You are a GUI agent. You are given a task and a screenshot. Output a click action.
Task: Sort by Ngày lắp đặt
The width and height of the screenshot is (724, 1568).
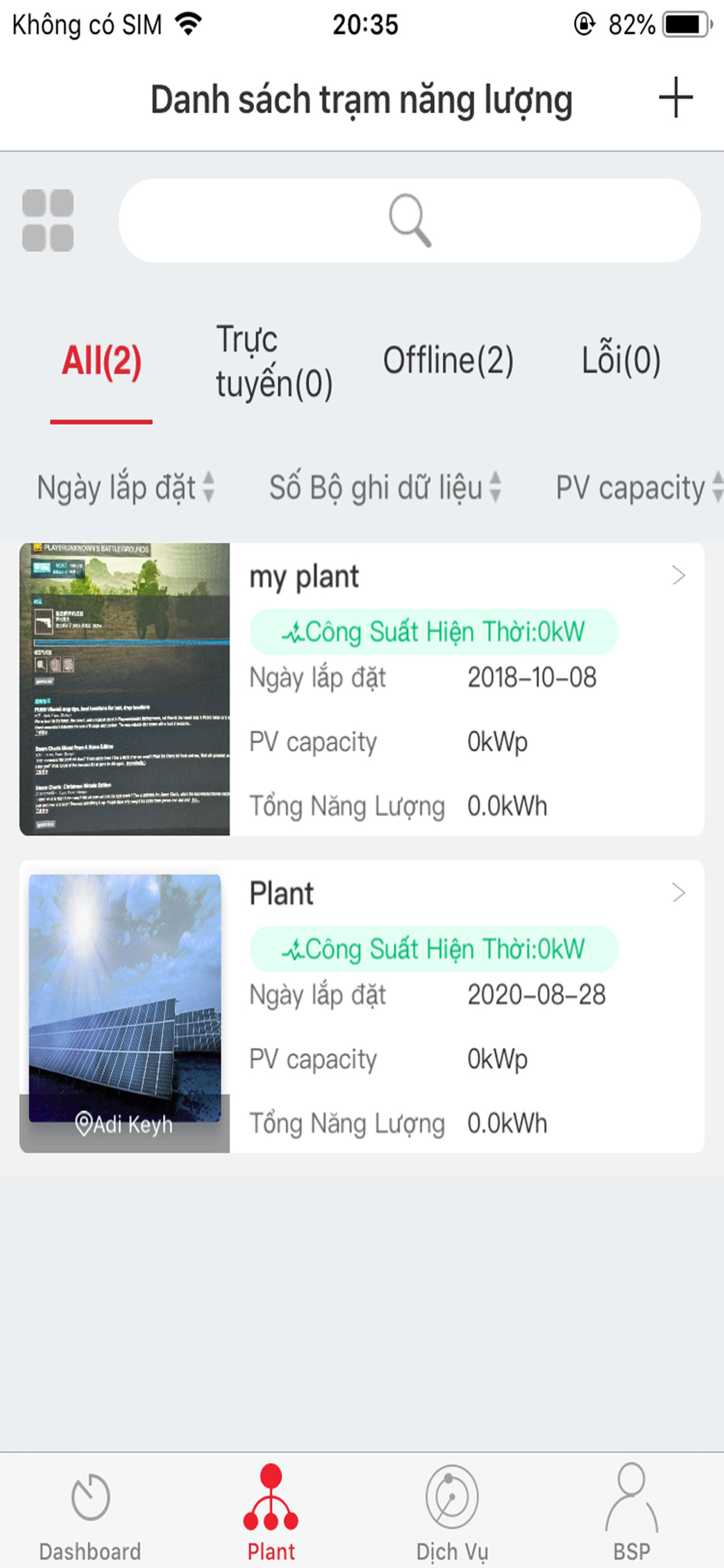pyautogui.click(x=125, y=488)
